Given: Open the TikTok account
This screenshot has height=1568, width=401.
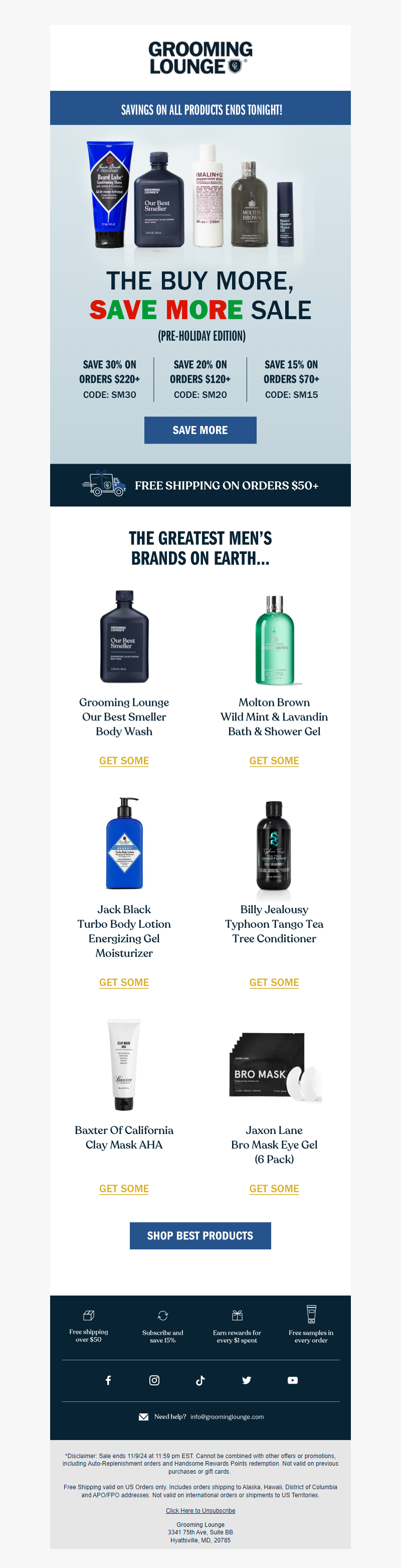Looking at the screenshot, I should 200,1380.
